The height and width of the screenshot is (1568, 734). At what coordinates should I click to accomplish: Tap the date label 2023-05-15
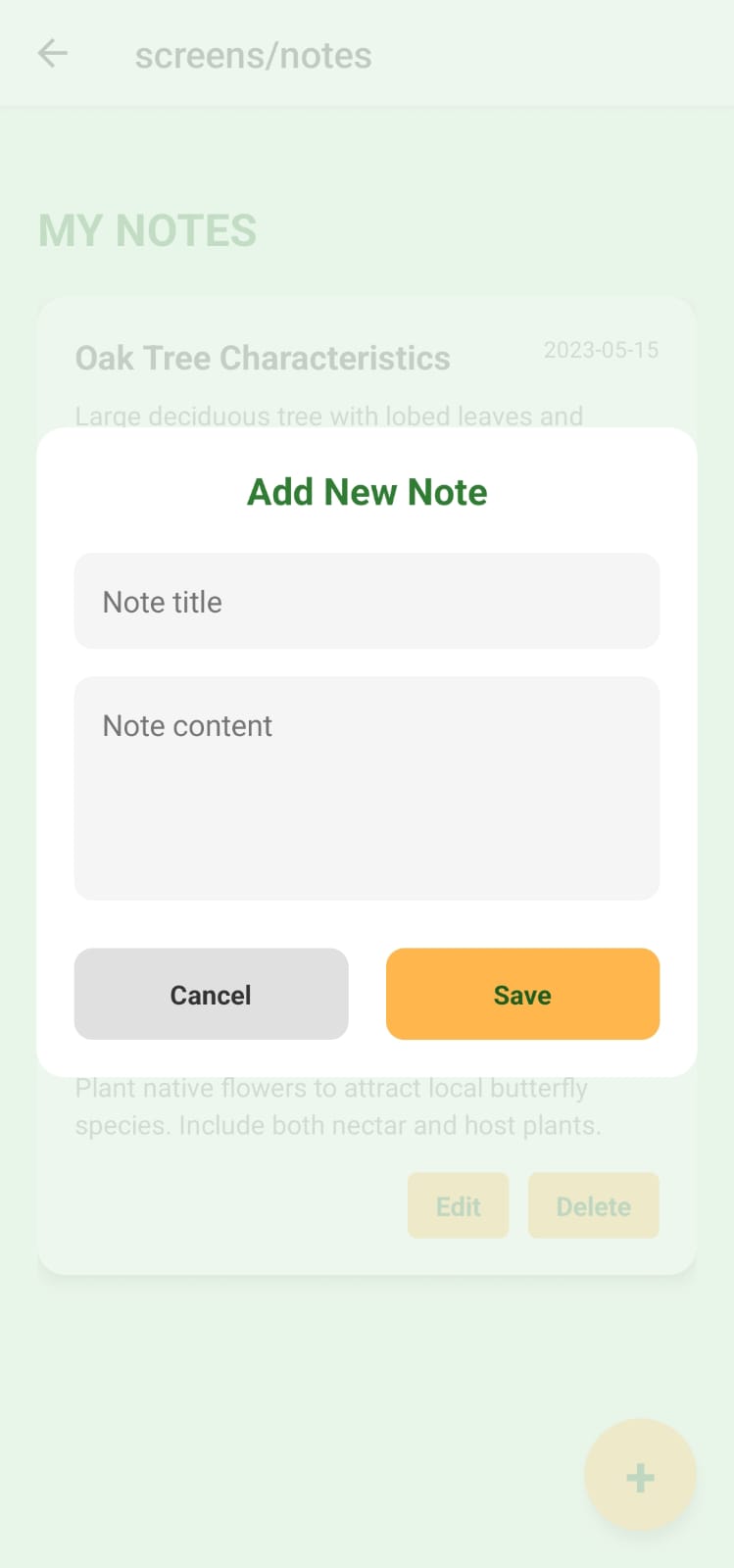point(602,350)
